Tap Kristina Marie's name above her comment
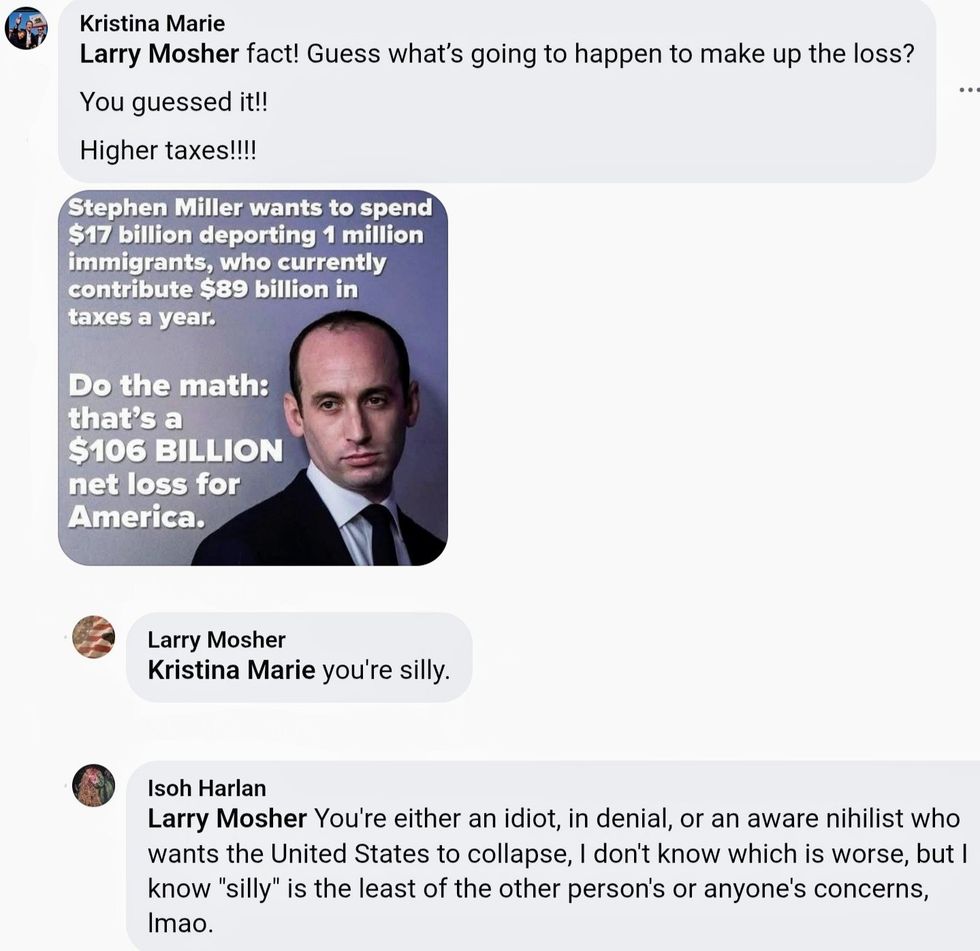The width and height of the screenshot is (980, 951). [152, 23]
